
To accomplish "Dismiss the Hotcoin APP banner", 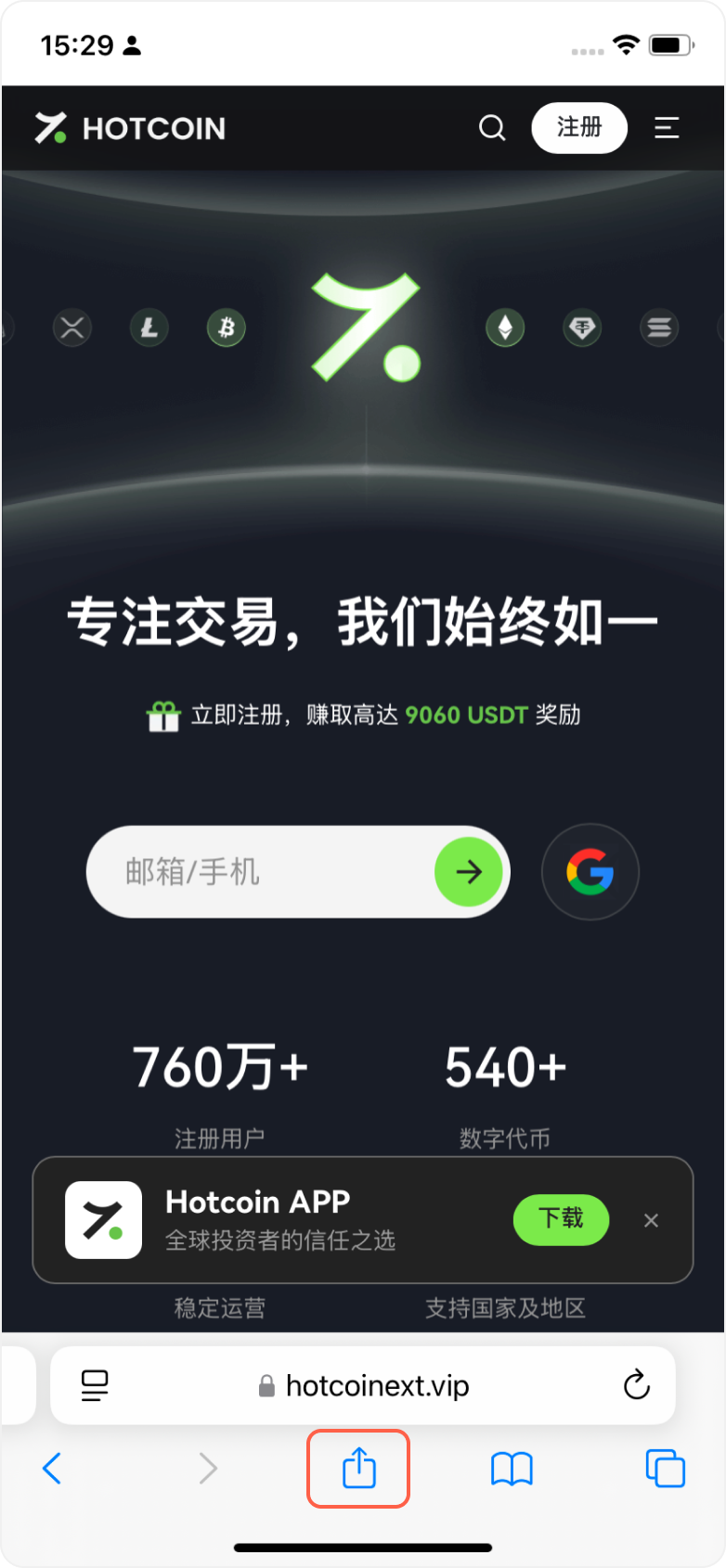I will click(x=651, y=1220).
